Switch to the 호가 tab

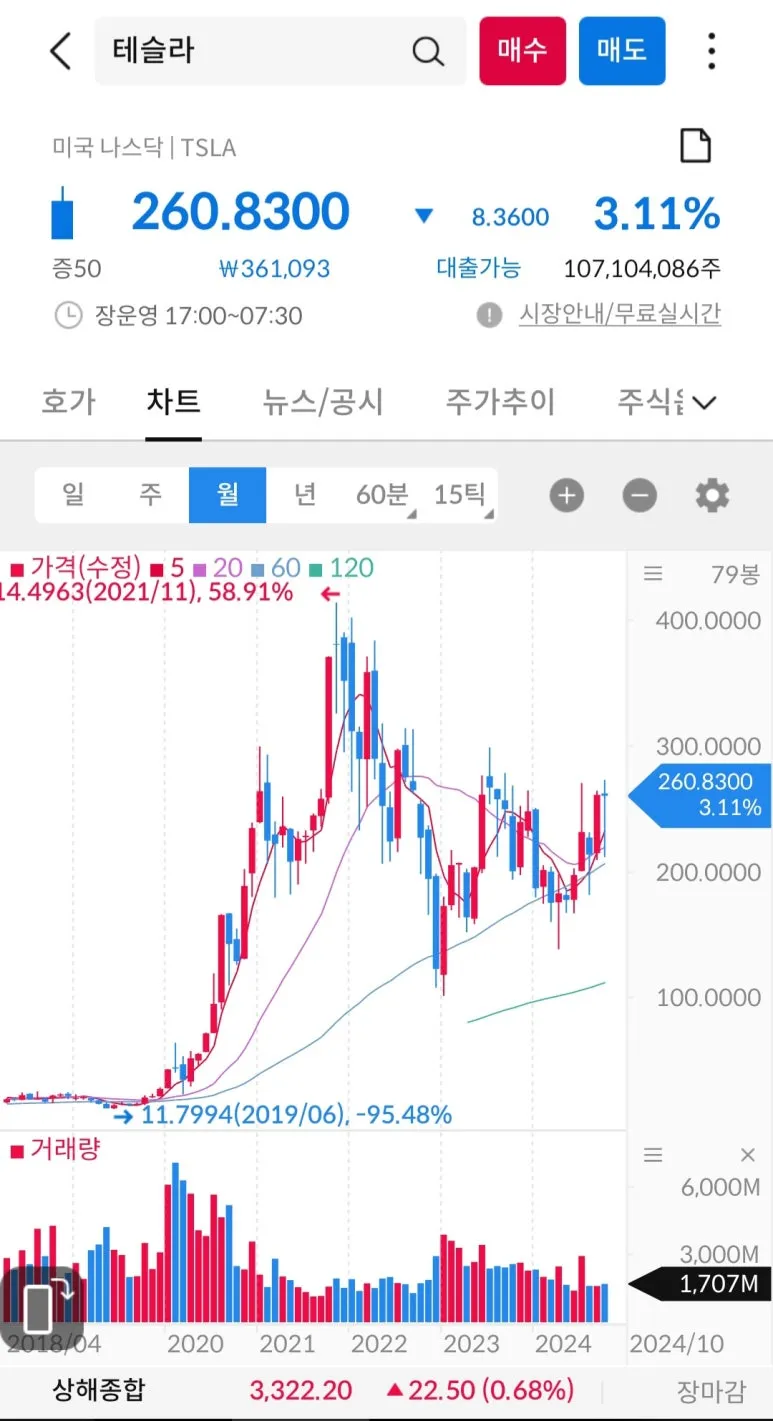click(x=68, y=402)
